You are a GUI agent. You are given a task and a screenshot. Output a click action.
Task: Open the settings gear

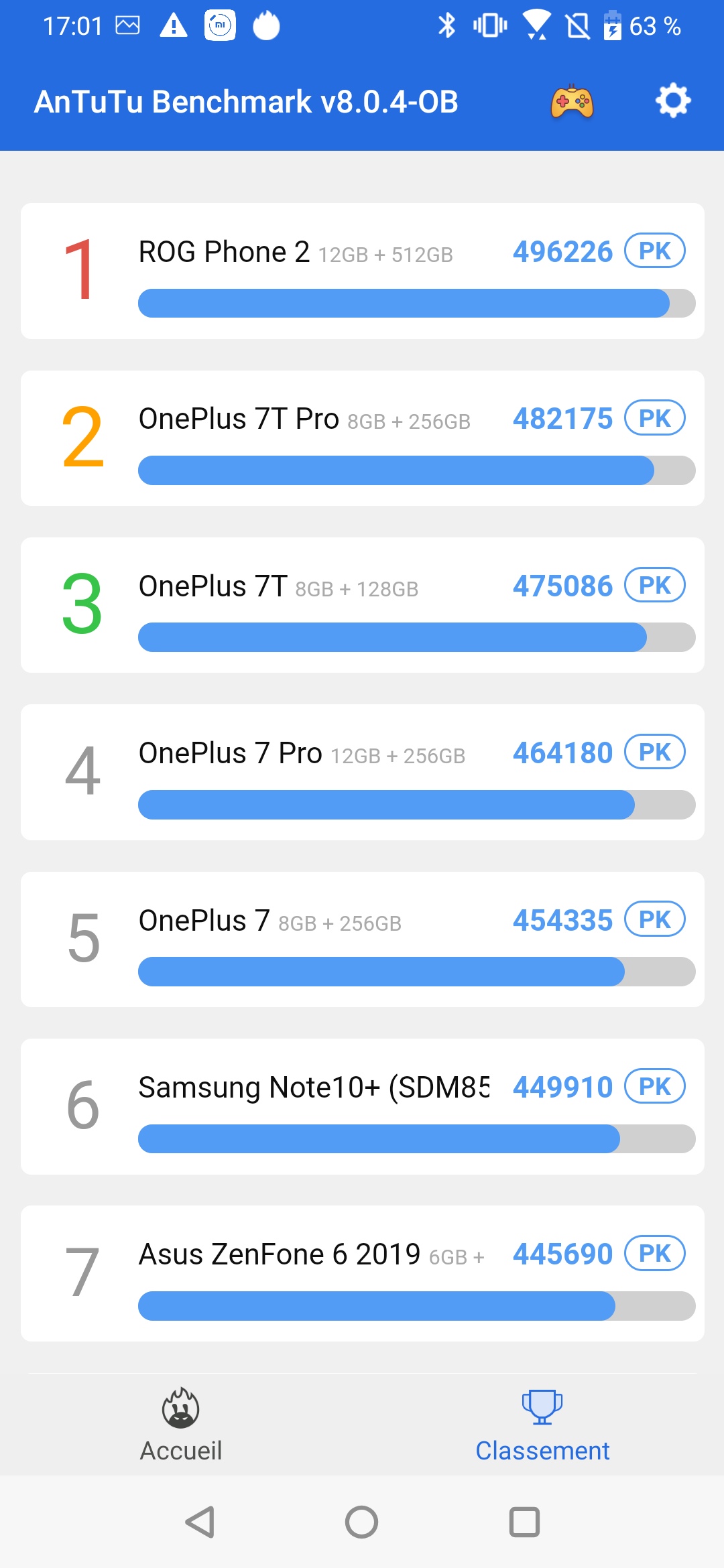pos(672,101)
